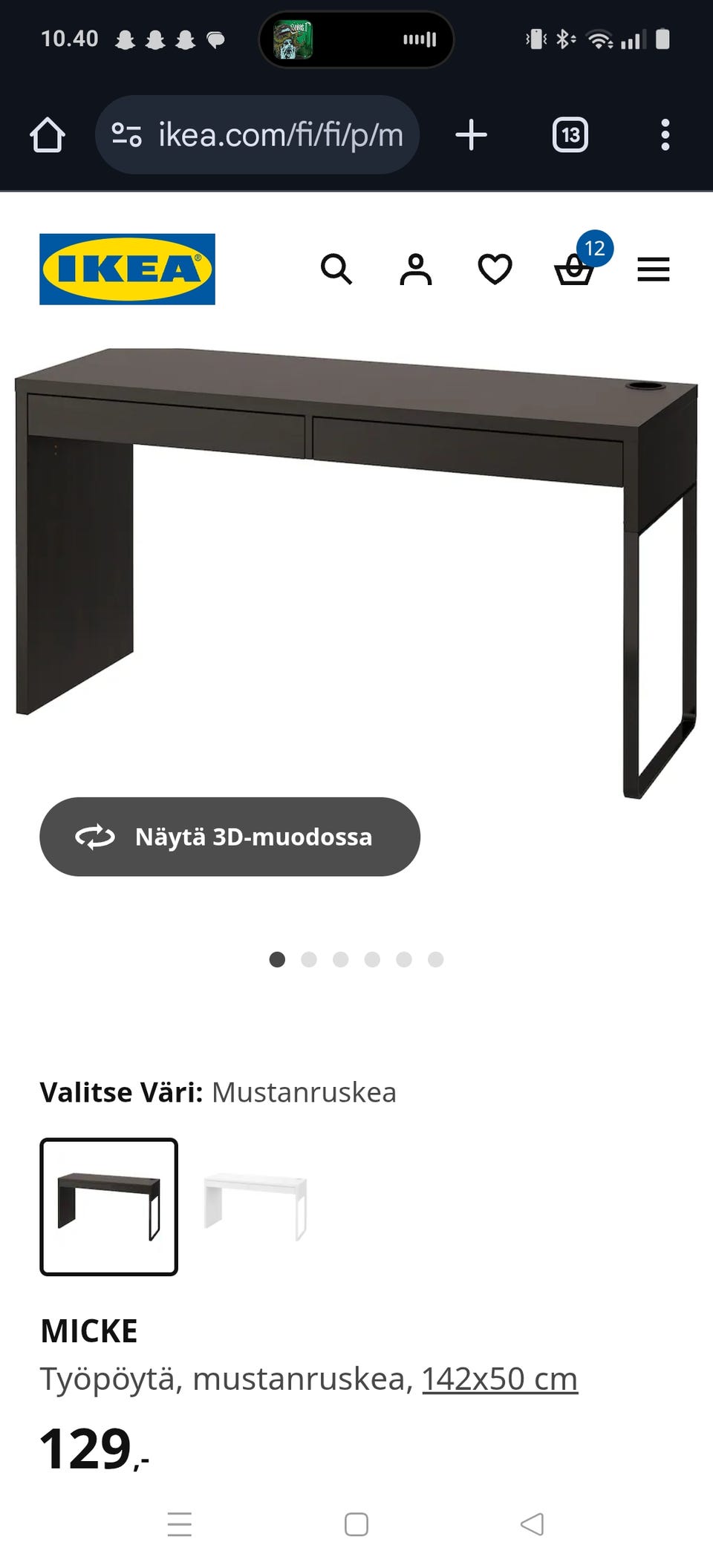View open browser tabs counter

(x=570, y=134)
